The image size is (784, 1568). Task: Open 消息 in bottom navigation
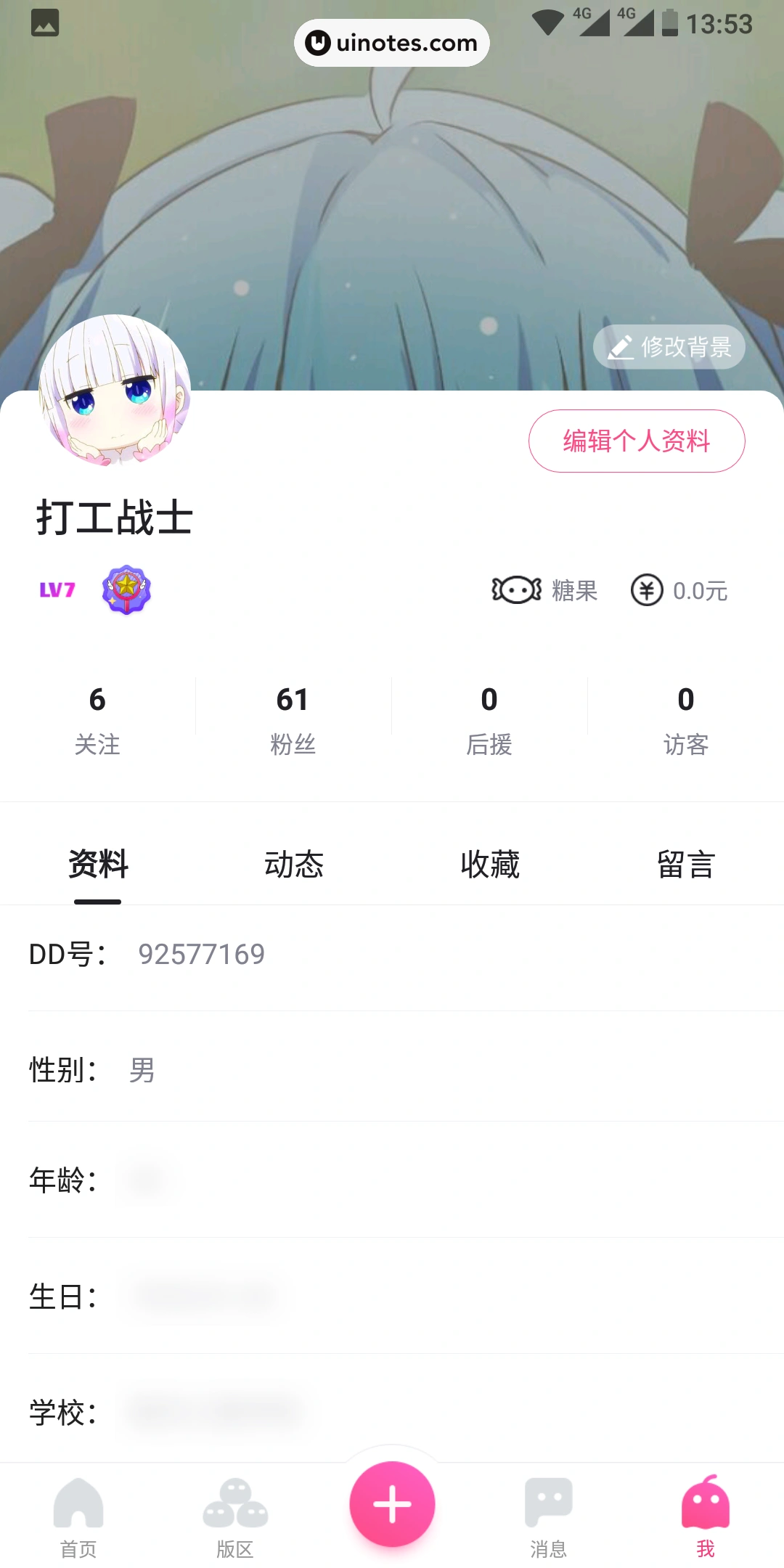coord(549,1517)
